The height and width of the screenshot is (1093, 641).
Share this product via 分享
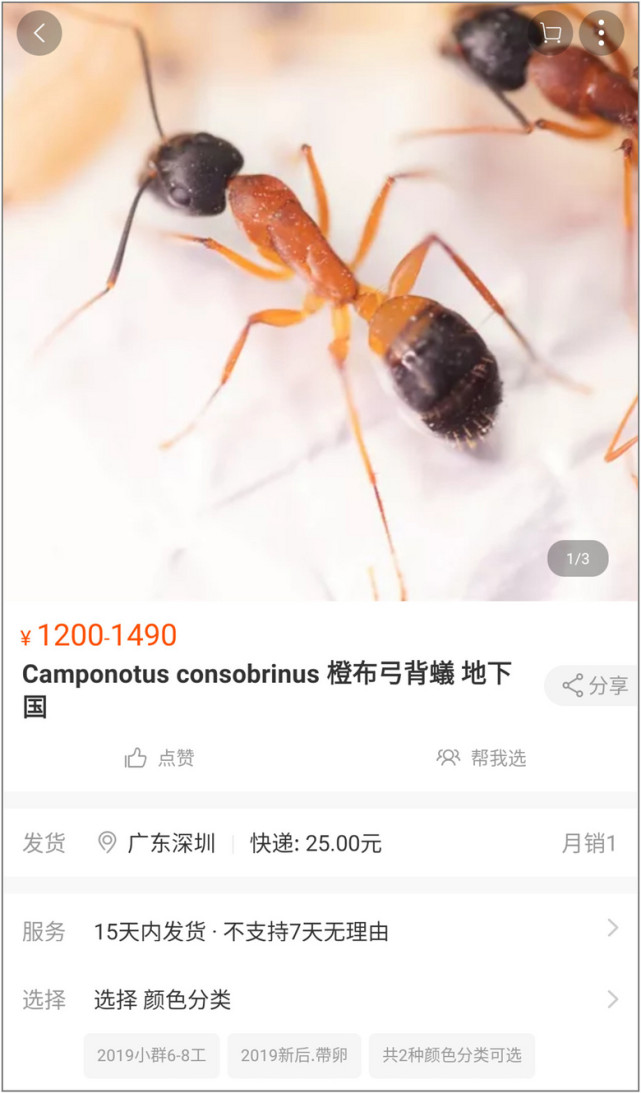pyautogui.click(x=595, y=686)
